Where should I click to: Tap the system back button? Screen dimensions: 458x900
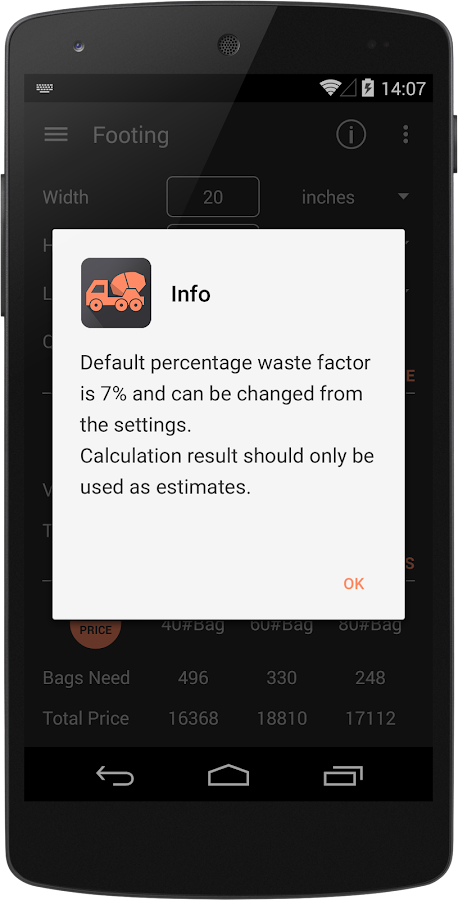115,775
